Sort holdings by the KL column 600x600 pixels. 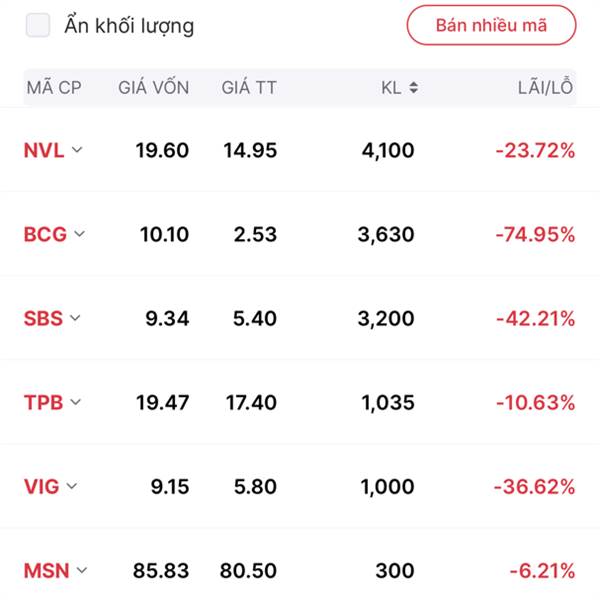pyautogui.click(x=399, y=87)
